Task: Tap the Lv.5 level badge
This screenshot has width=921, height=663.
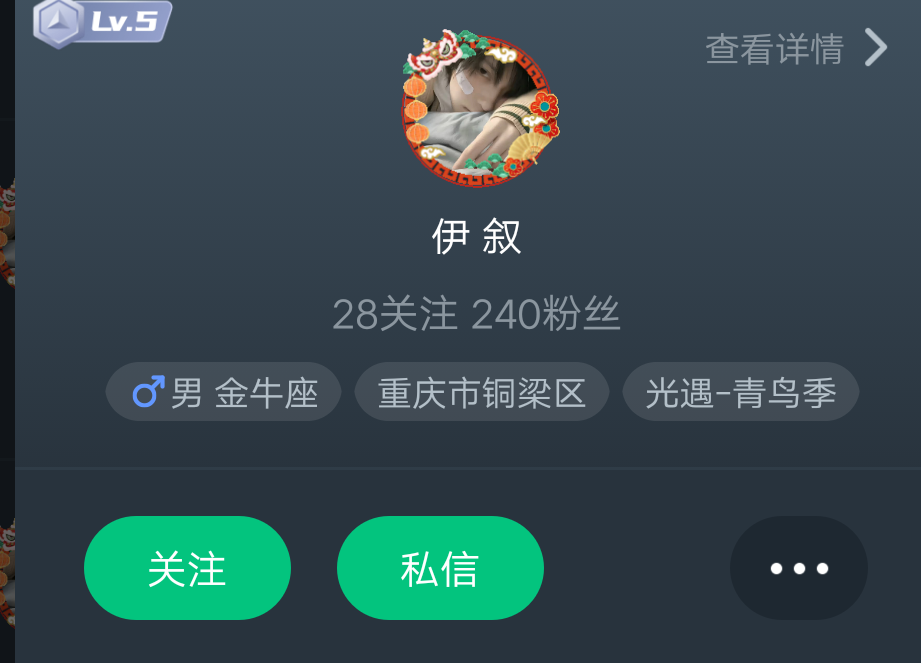Action: click(102, 22)
